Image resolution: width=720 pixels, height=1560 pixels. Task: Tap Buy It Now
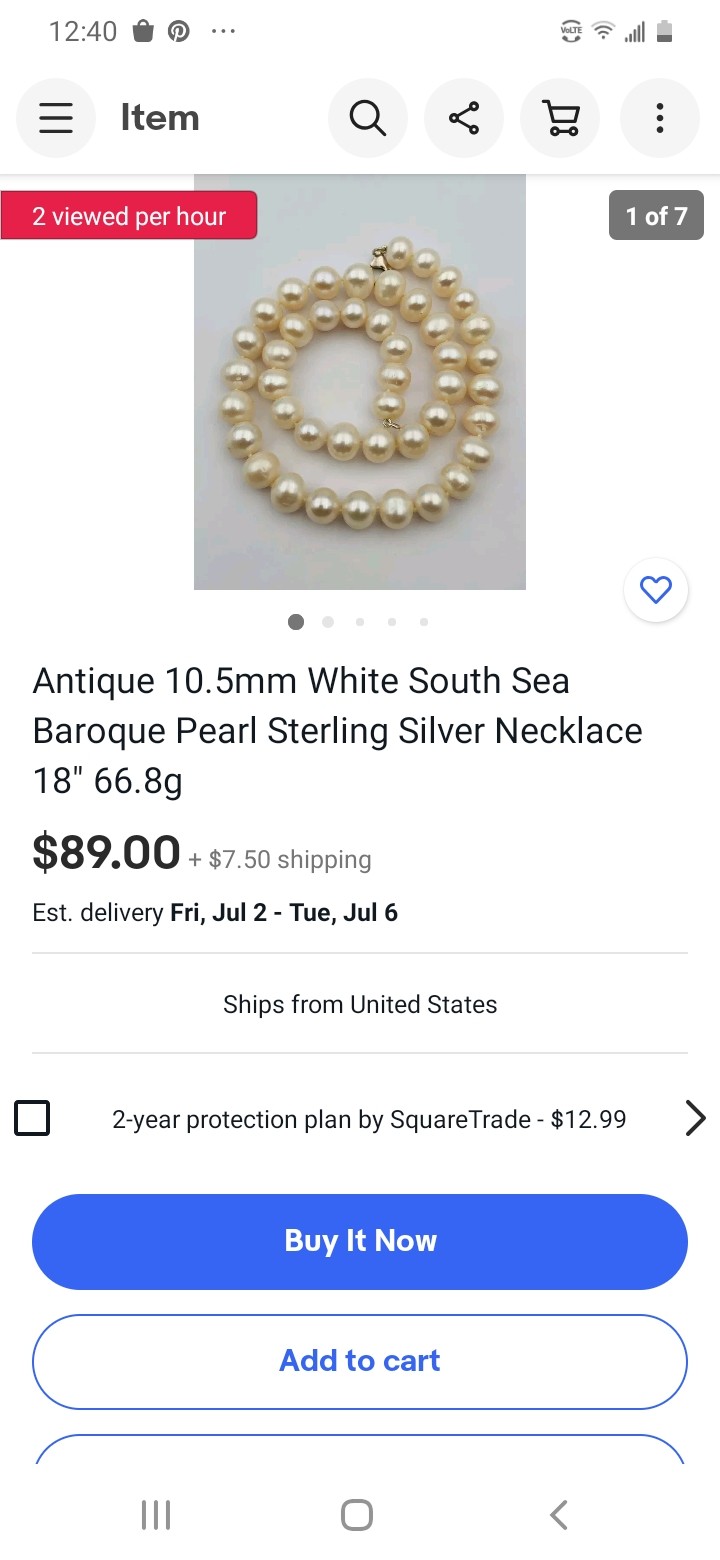point(360,1241)
